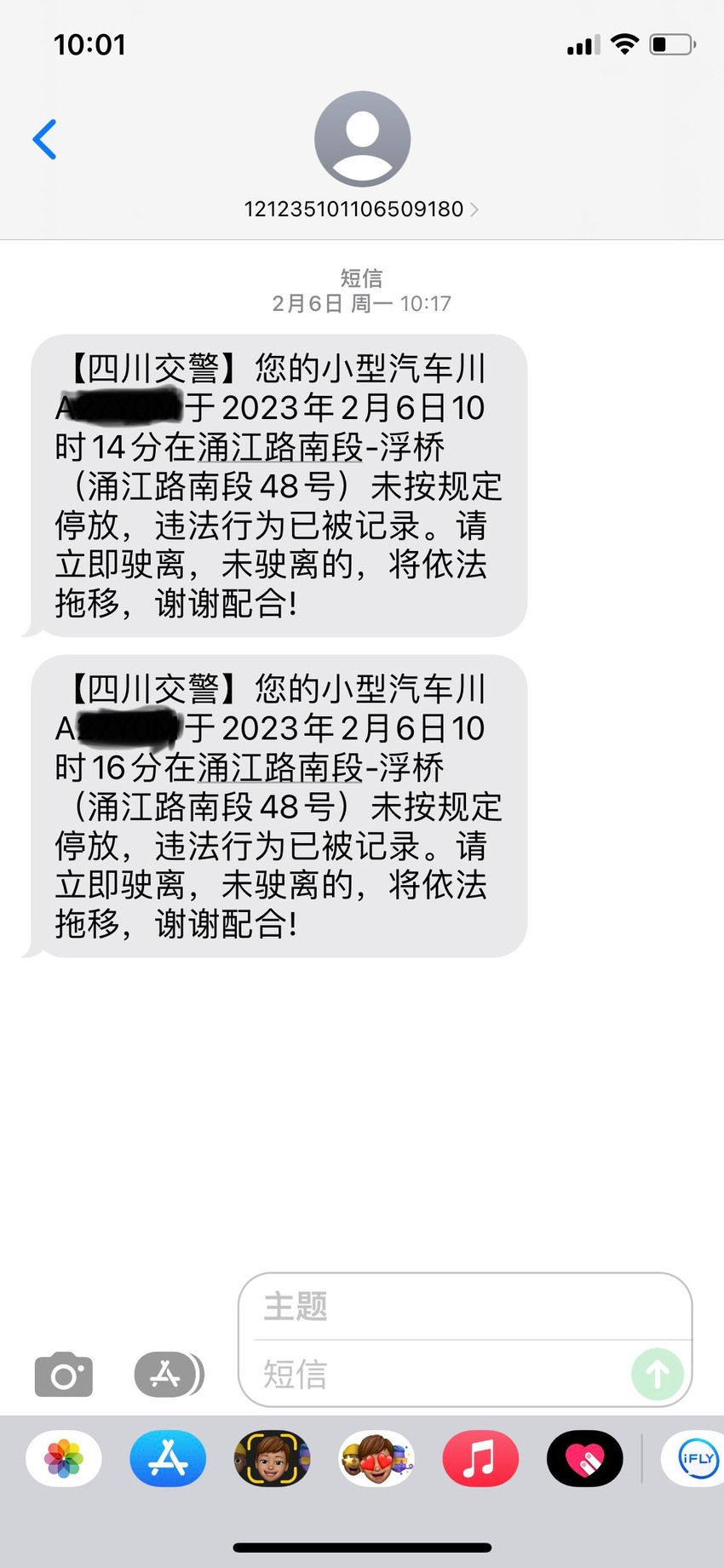
Task: Open the App Store in the app strip
Action: pyautogui.click(x=168, y=1459)
